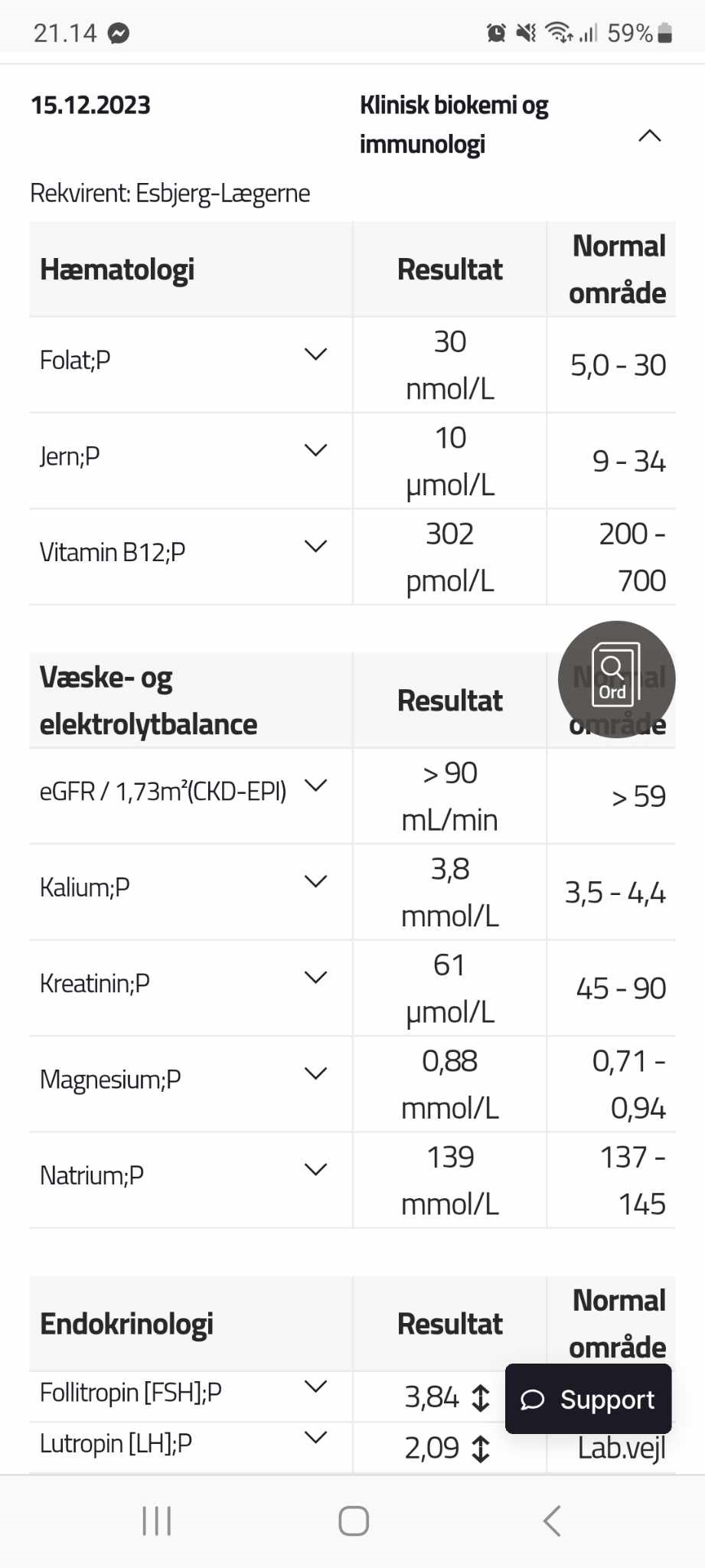Expand the Jern;P result details
705x1568 pixels.
(x=315, y=450)
